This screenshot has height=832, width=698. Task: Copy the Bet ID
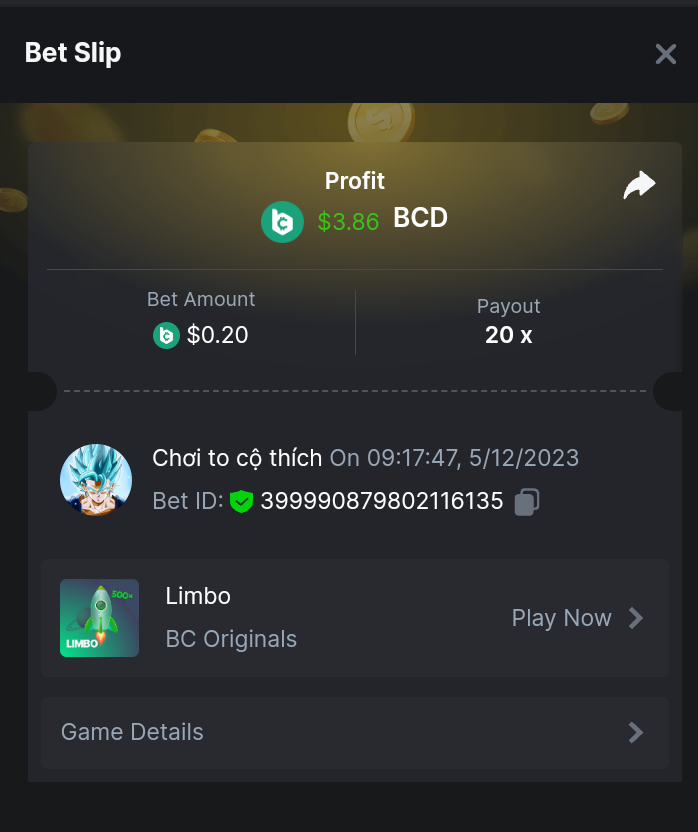pos(527,502)
